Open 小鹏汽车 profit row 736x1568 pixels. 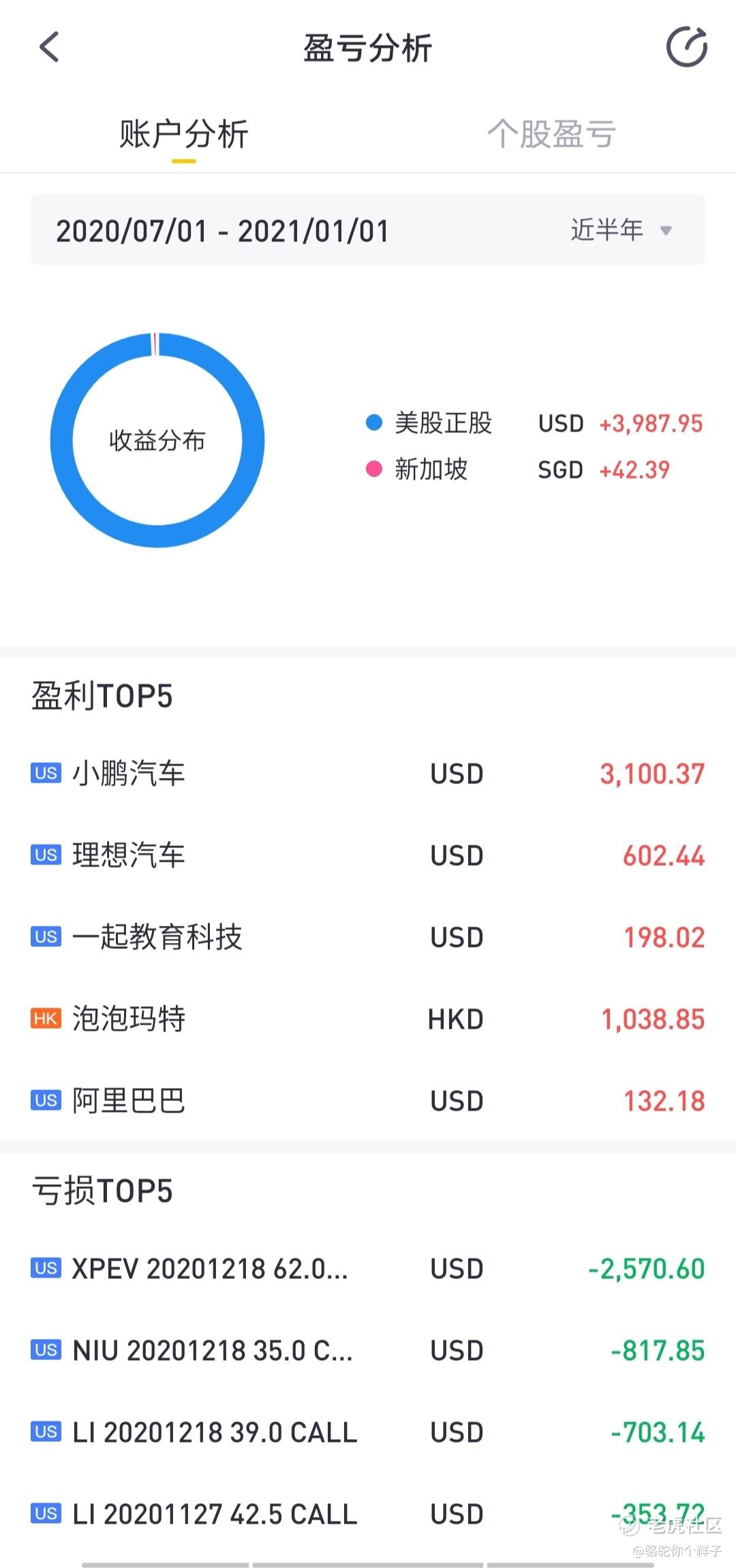368,774
